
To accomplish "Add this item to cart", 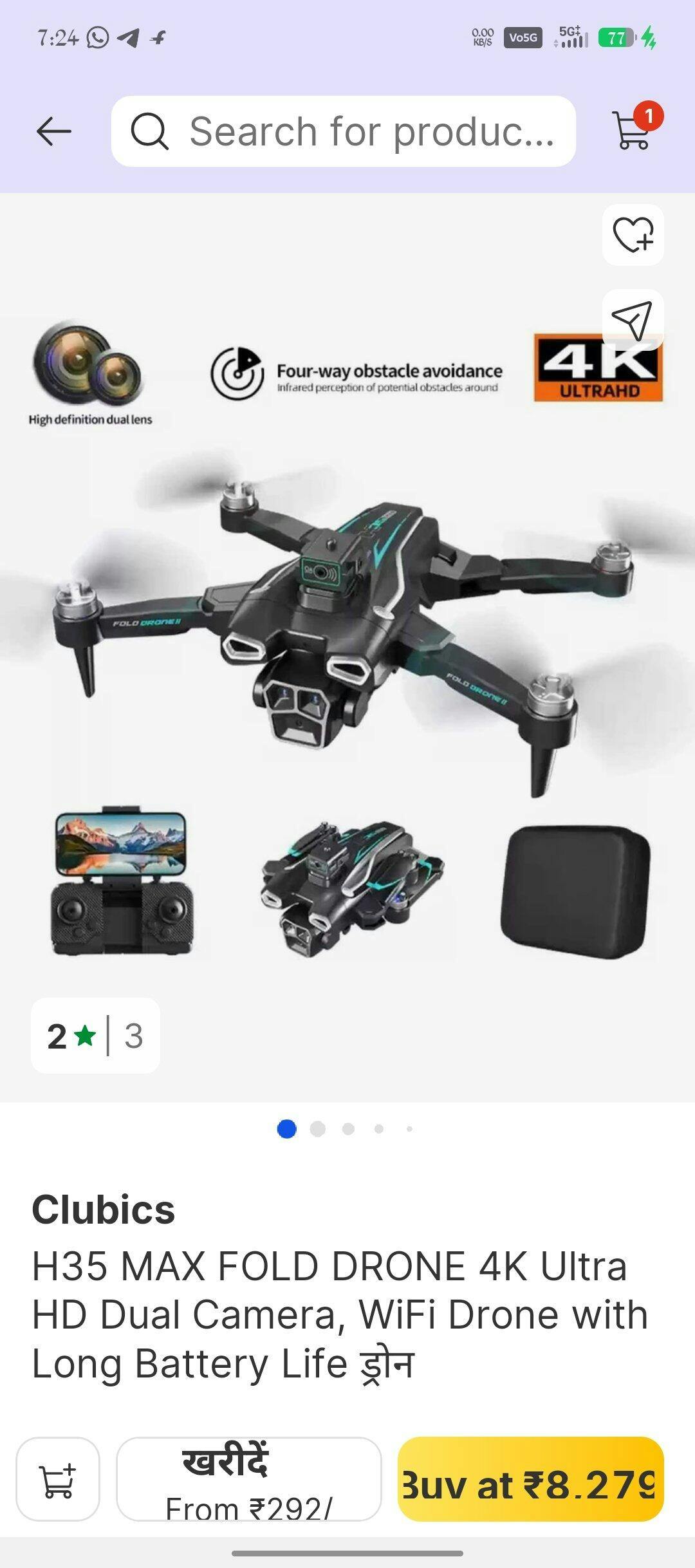I will [x=58, y=1479].
